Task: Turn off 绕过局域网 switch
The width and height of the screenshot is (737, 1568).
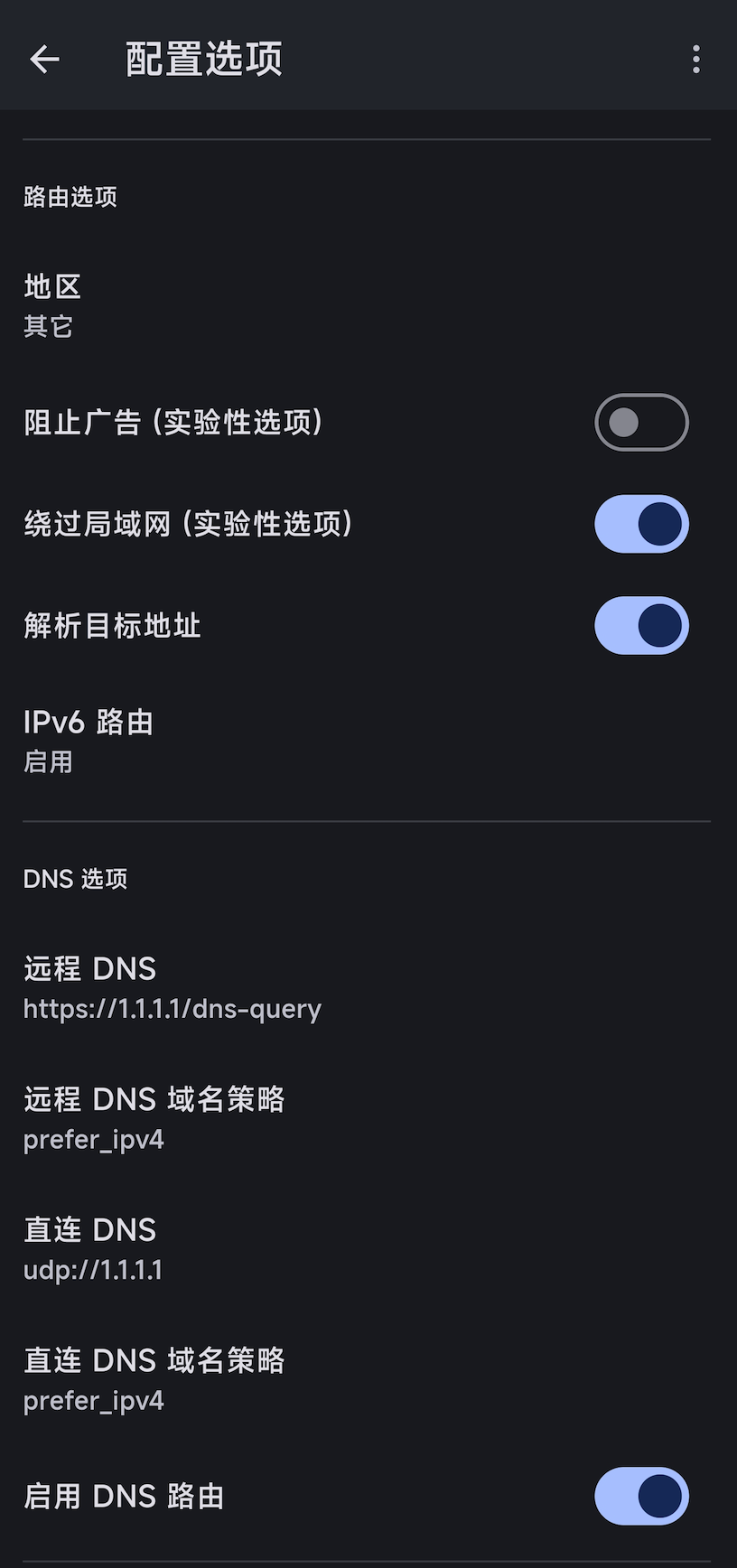Action: [641, 524]
